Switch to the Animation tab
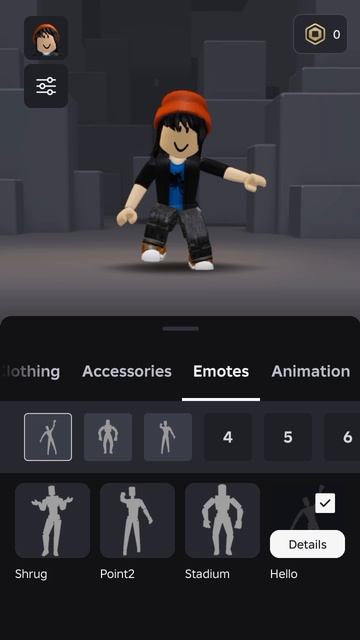The image size is (360, 640). point(311,371)
